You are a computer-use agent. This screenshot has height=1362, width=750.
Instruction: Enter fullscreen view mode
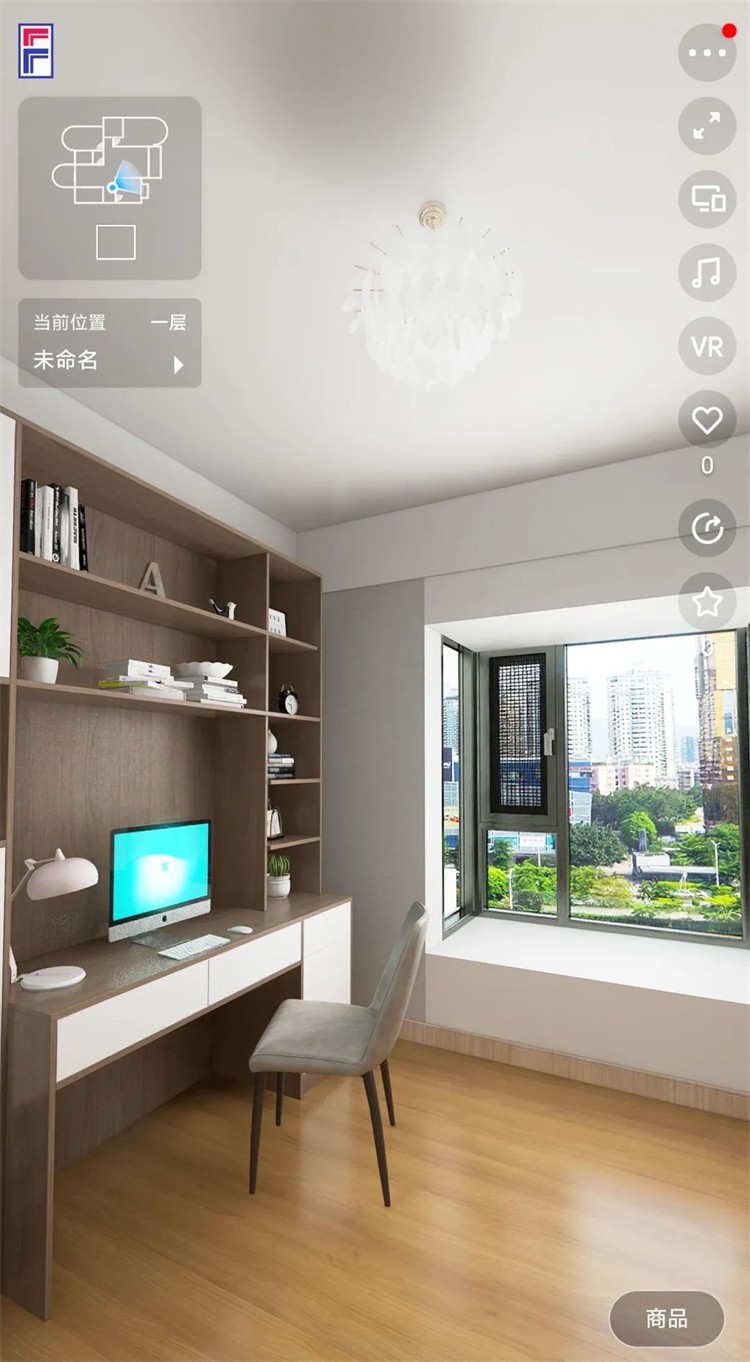tap(707, 126)
